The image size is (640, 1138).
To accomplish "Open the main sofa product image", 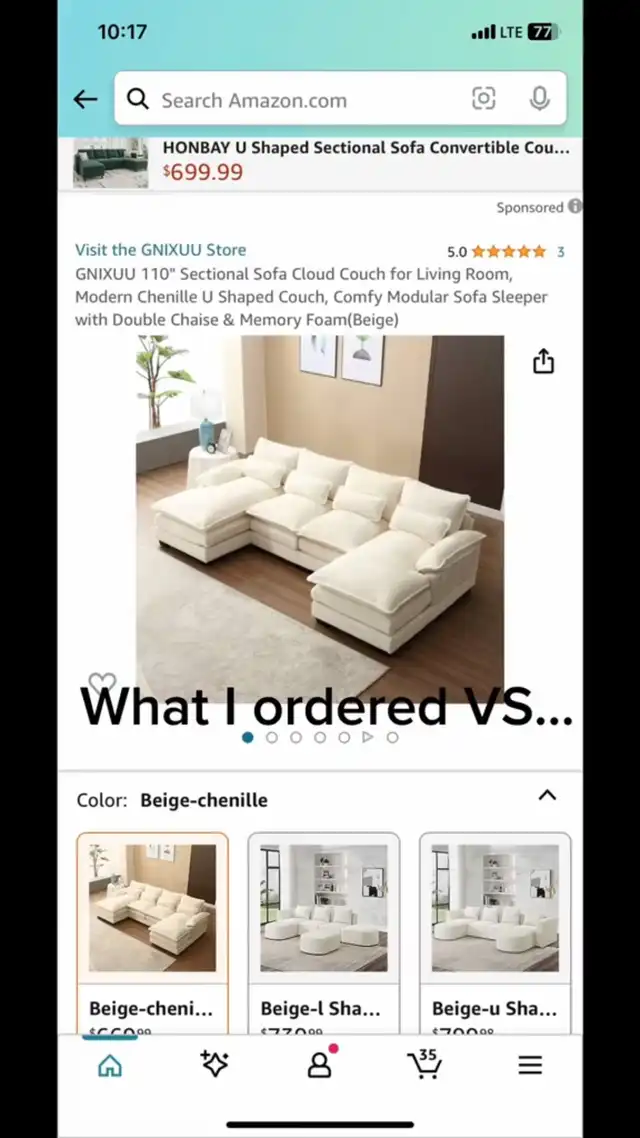I will [x=320, y=510].
